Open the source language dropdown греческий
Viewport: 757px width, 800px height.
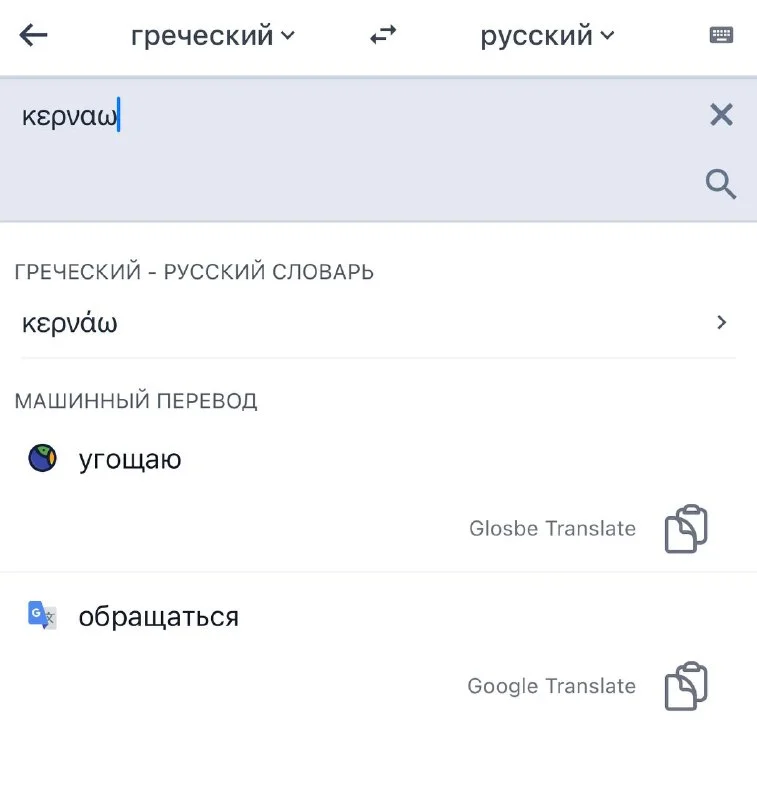[x=213, y=37]
